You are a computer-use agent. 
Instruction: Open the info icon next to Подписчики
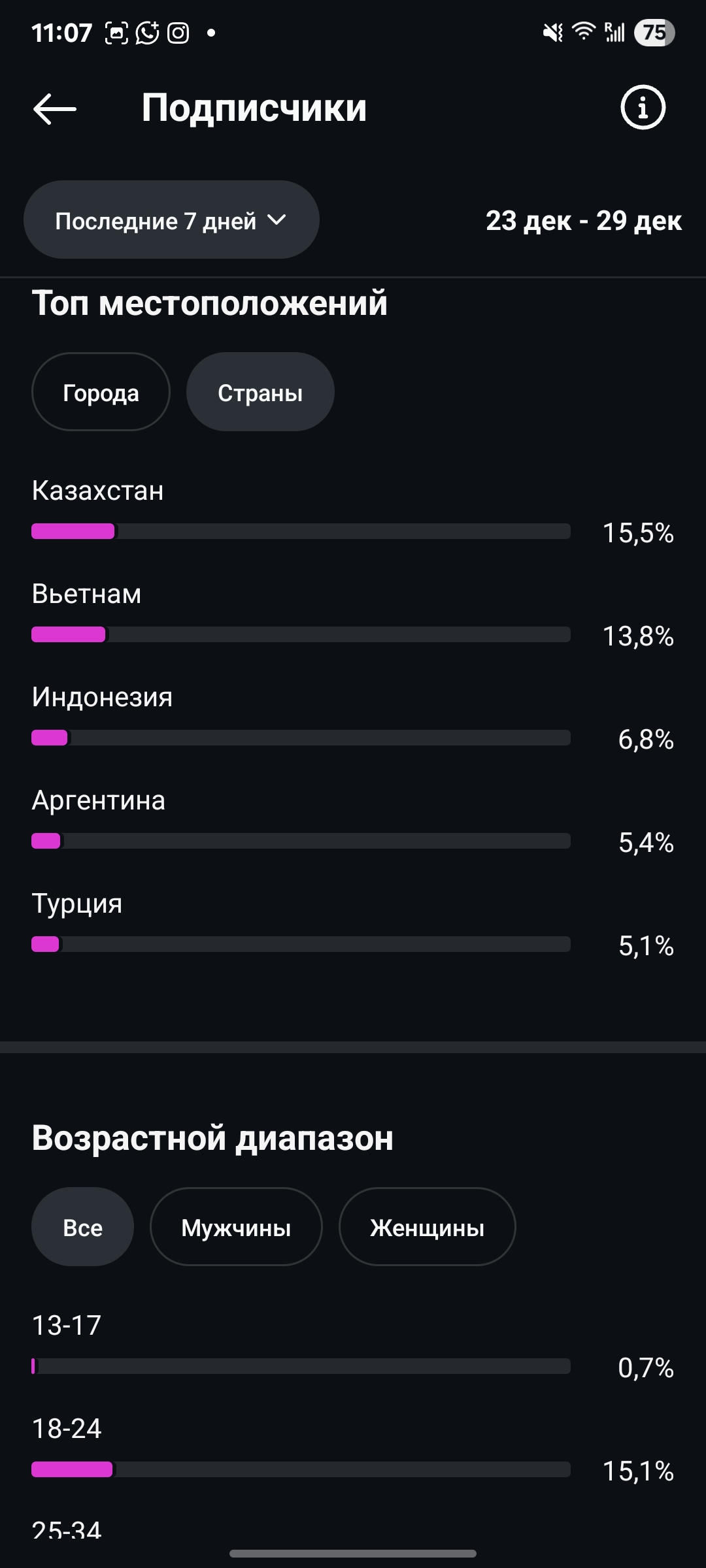point(642,108)
